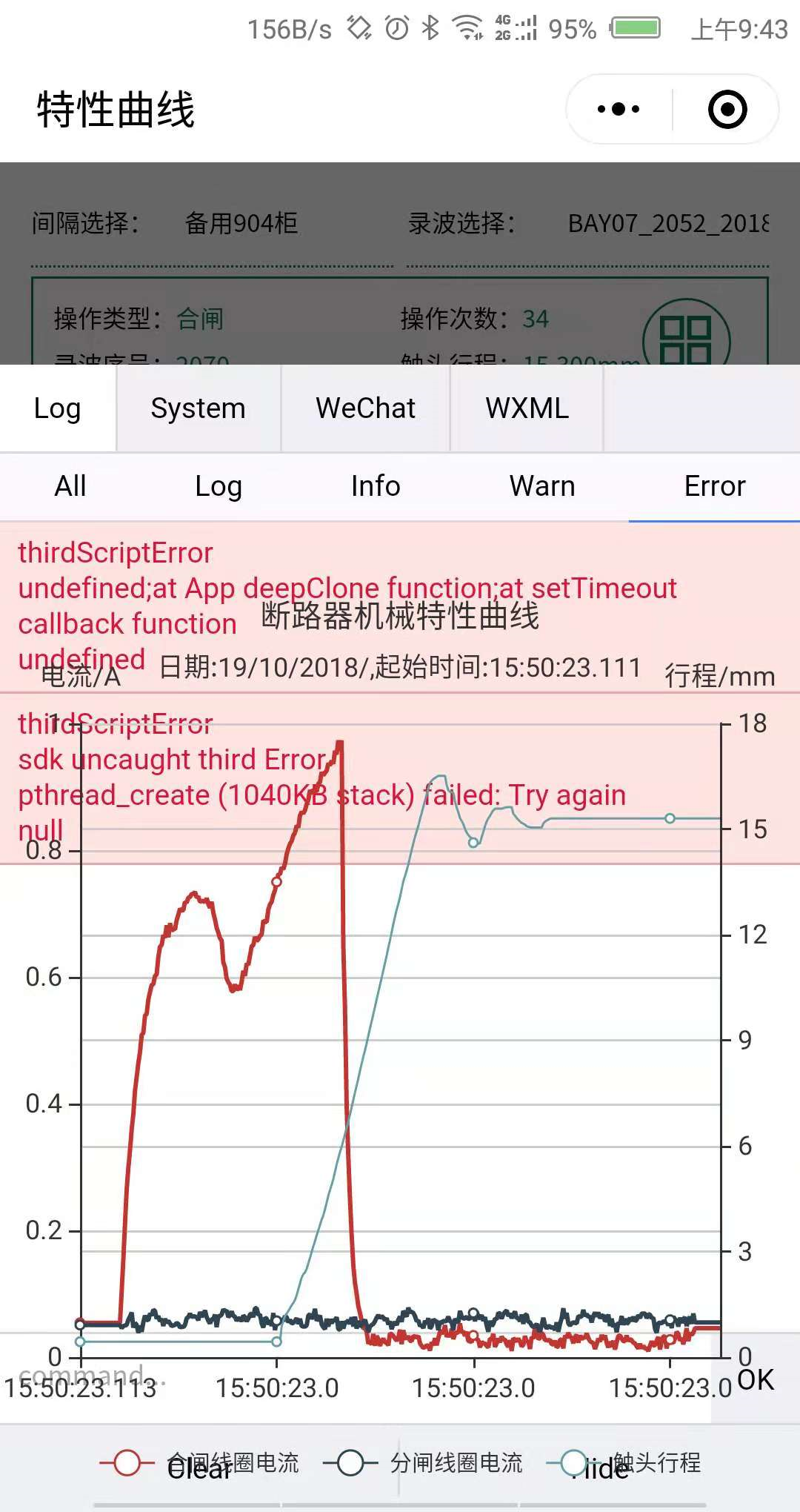Click a teal data point marker on the travel curve
The width and height of the screenshot is (800, 1512).
click(x=669, y=817)
